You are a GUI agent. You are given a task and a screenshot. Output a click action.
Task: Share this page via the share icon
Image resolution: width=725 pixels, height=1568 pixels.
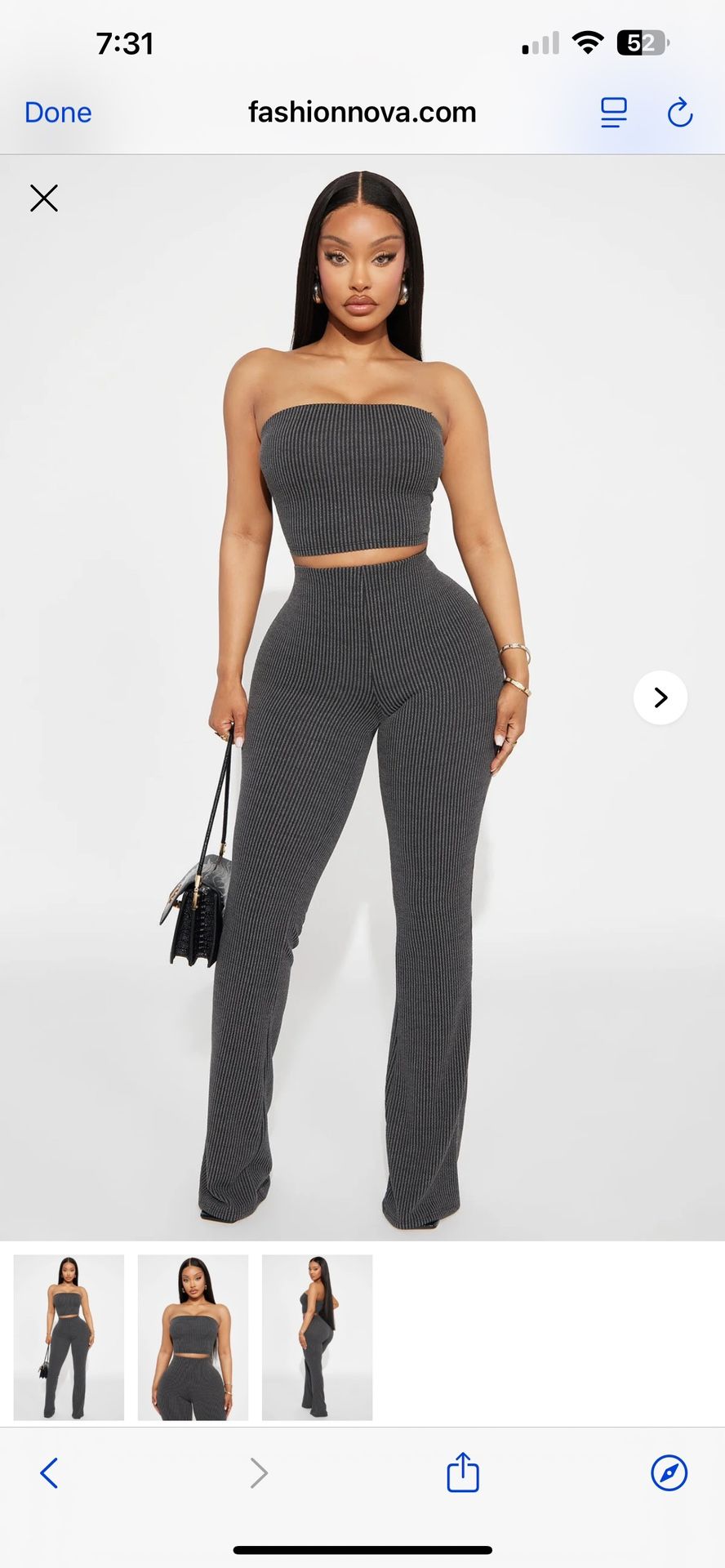(x=462, y=1472)
